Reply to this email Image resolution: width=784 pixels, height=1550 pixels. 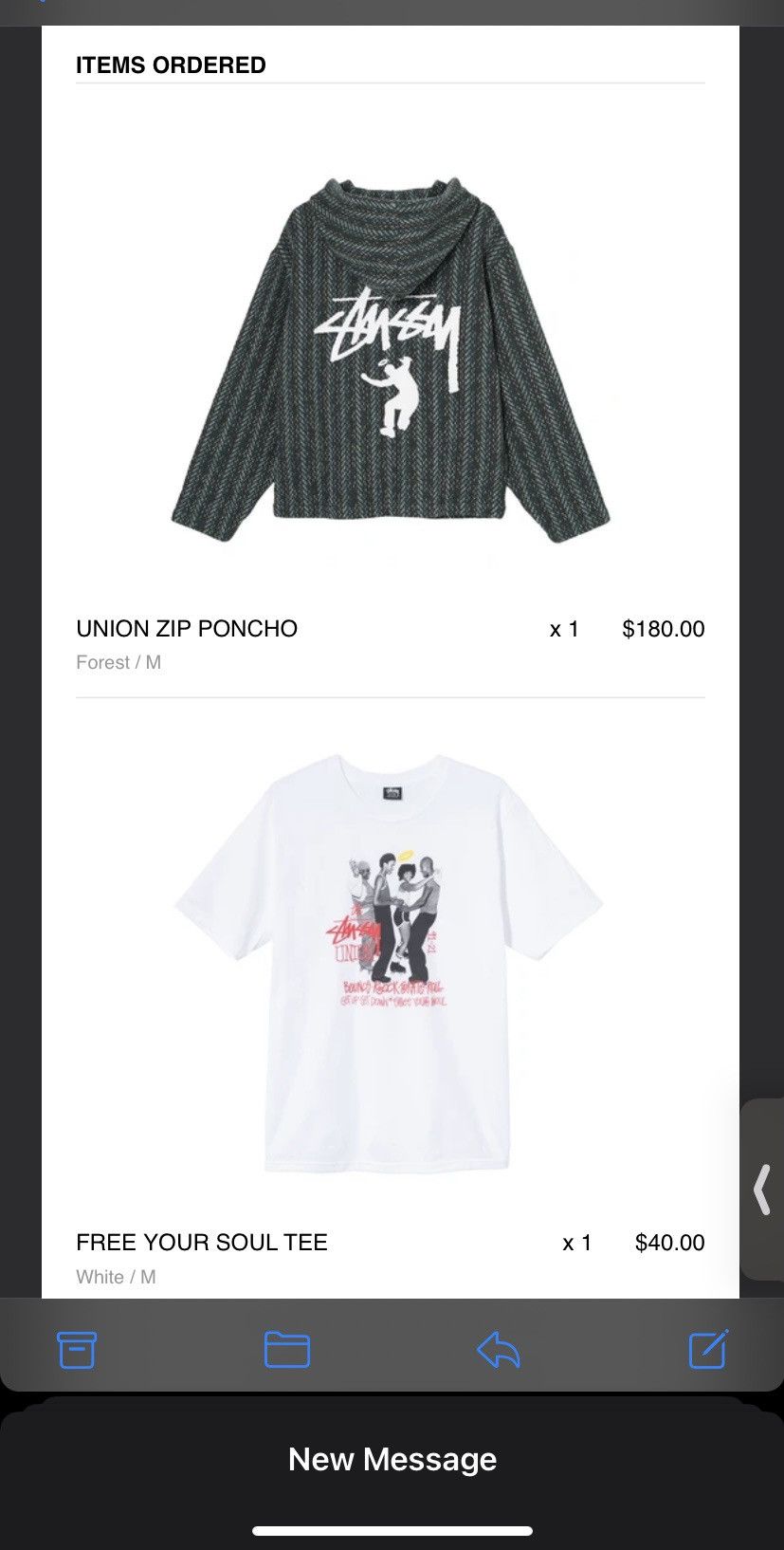499,1349
